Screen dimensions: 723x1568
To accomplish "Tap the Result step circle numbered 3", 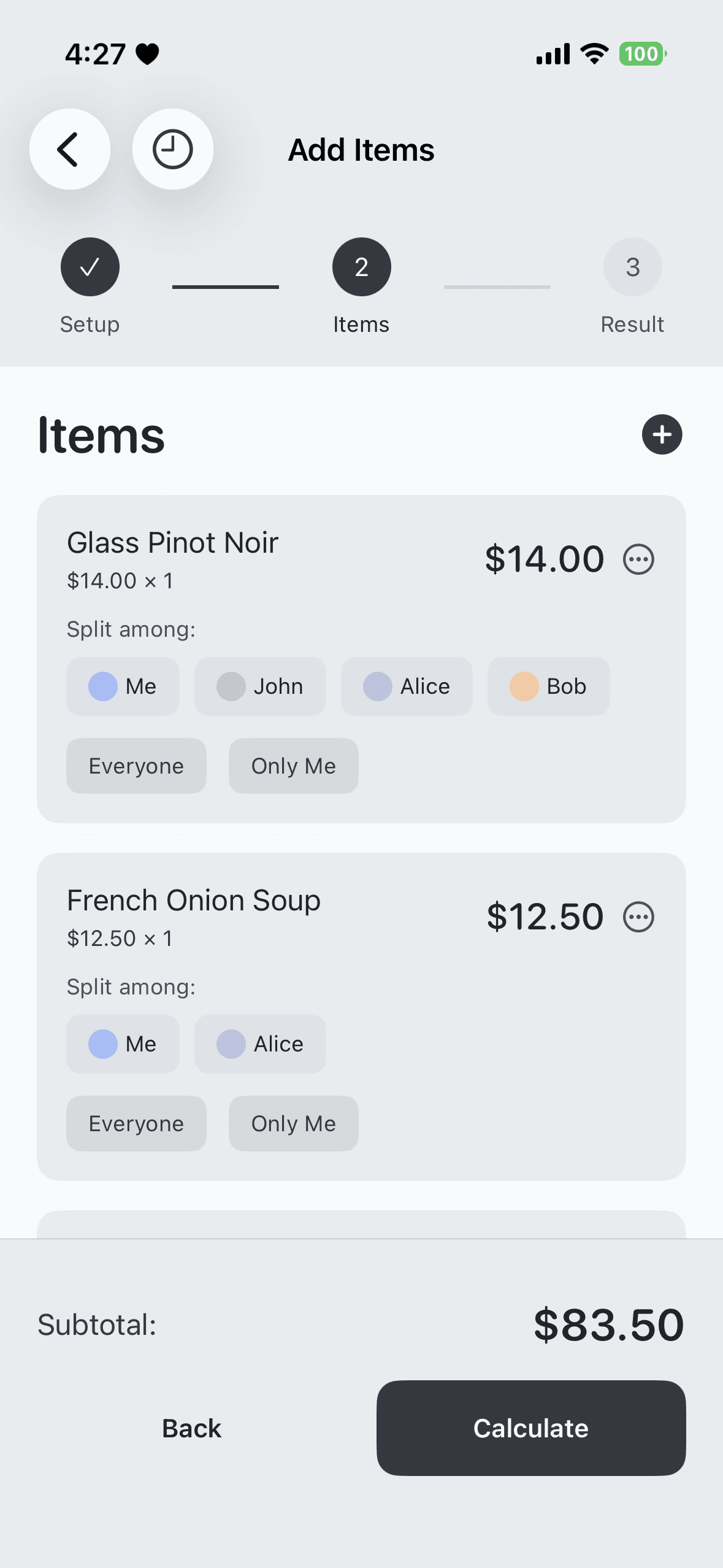I will coord(632,266).
